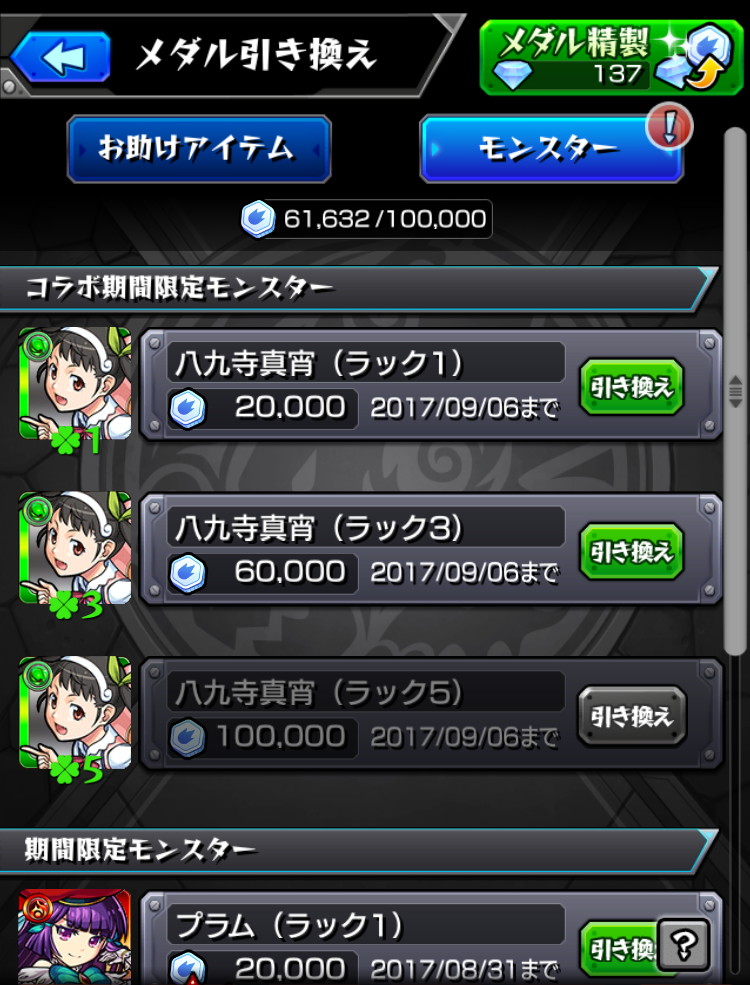This screenshot has width=750, height=985.
Task: Go back with the arrow button
Action: click(x=60, y=55)
